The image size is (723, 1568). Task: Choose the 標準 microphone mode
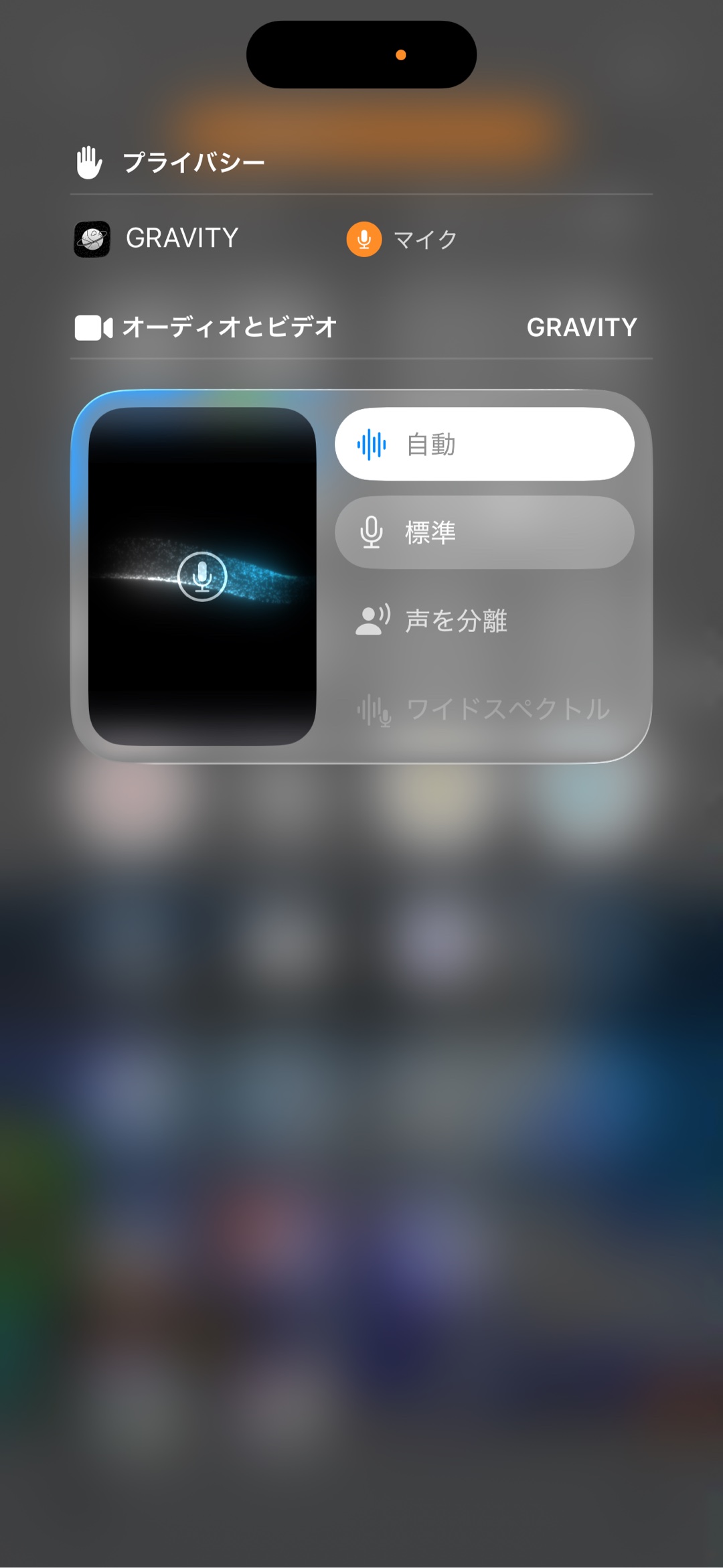(484, 533)
